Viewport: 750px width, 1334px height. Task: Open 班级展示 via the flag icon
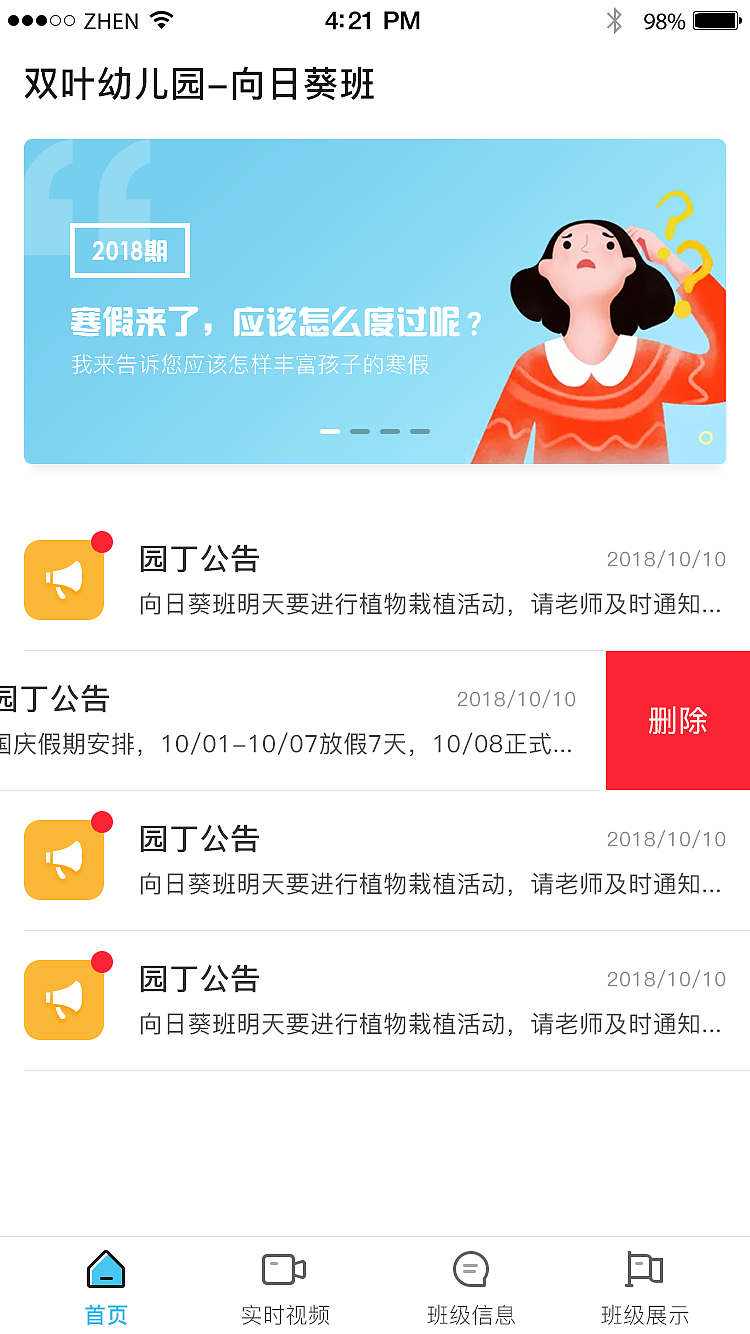click(x=644, y=1268)
